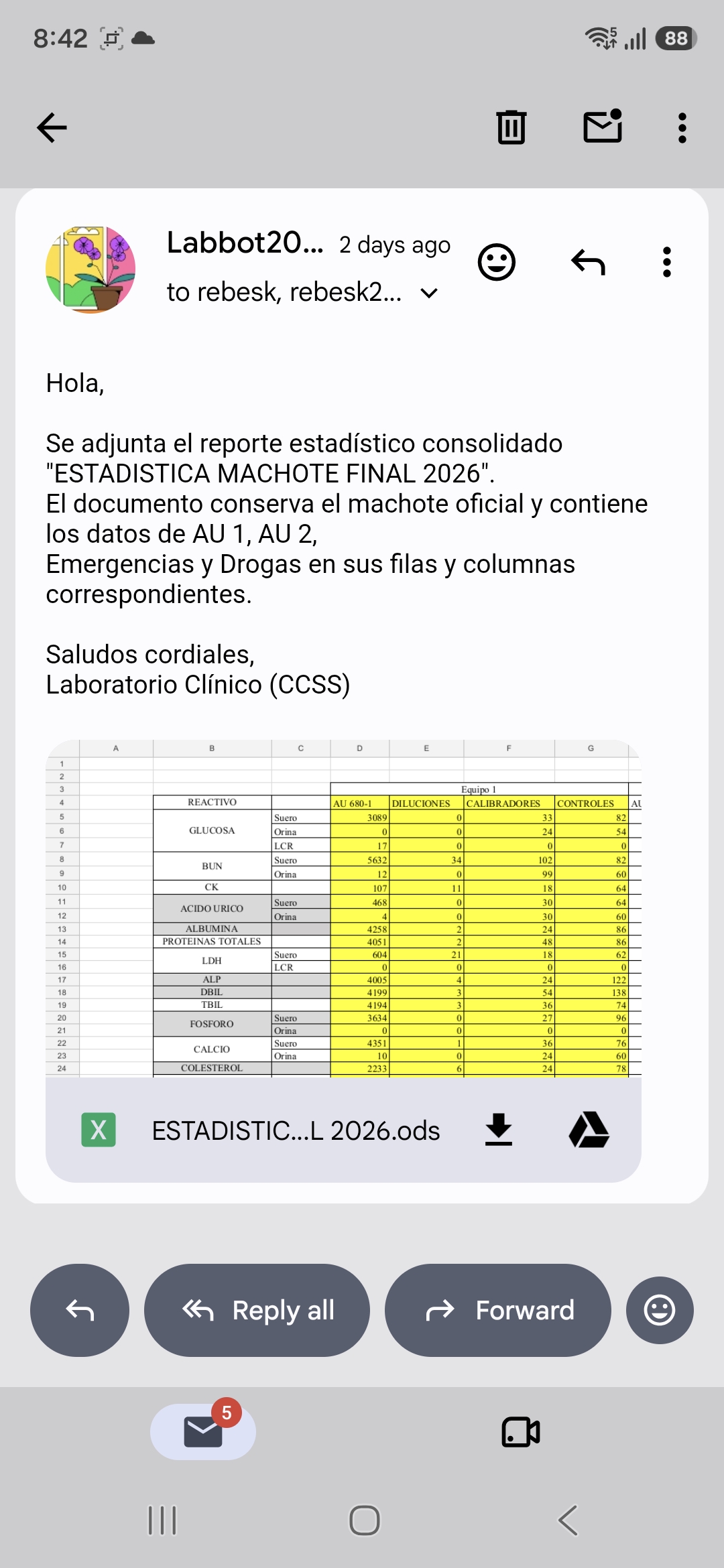Open the ESTADISTIC...L 2026.ods attachment preview

tap(343, 908)
